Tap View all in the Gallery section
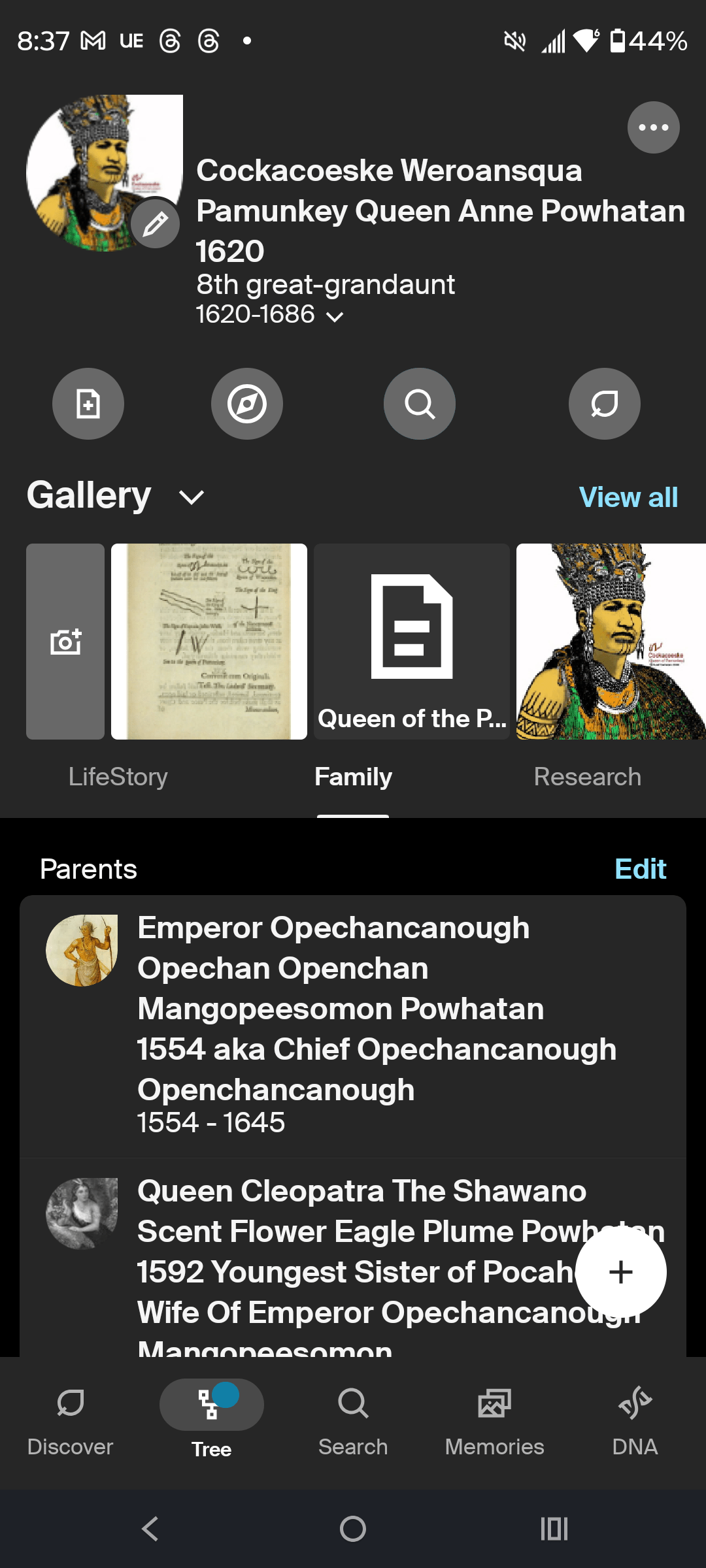 pos(628,497)
